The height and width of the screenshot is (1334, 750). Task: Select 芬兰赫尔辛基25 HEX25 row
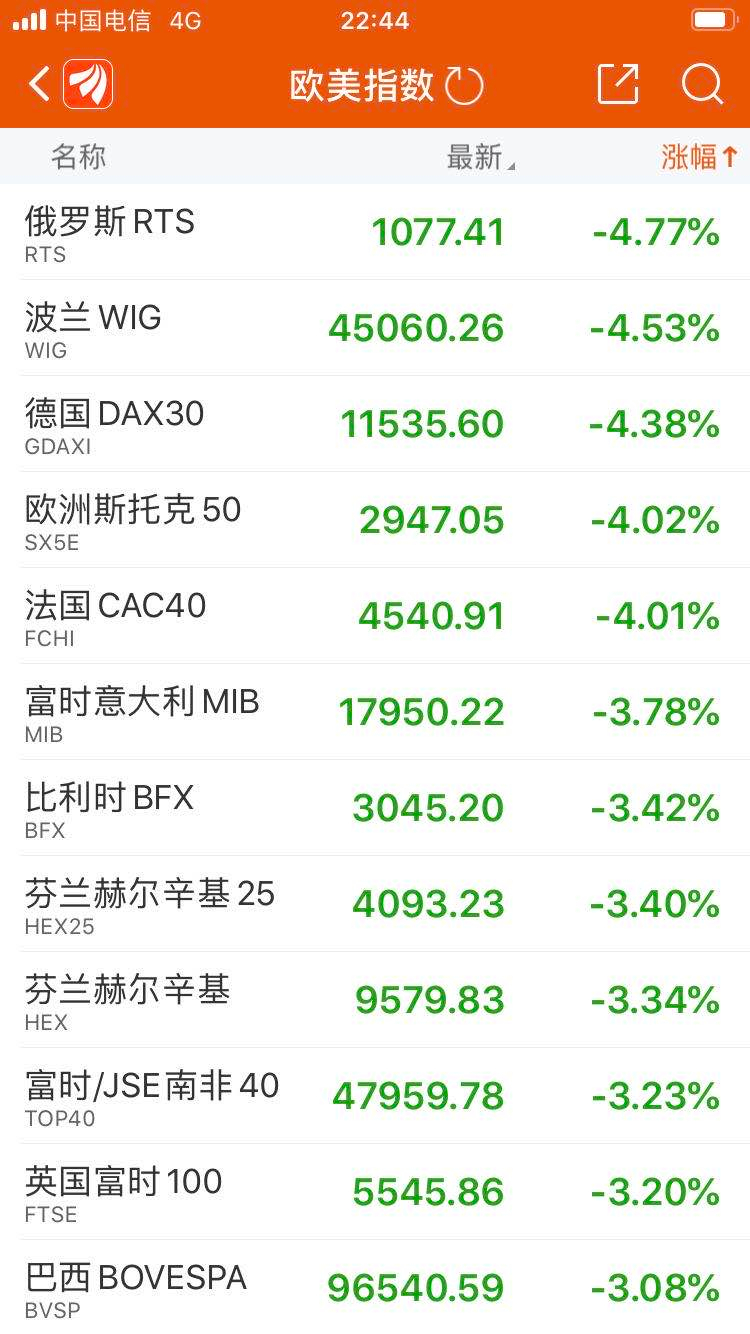[375, 904]
